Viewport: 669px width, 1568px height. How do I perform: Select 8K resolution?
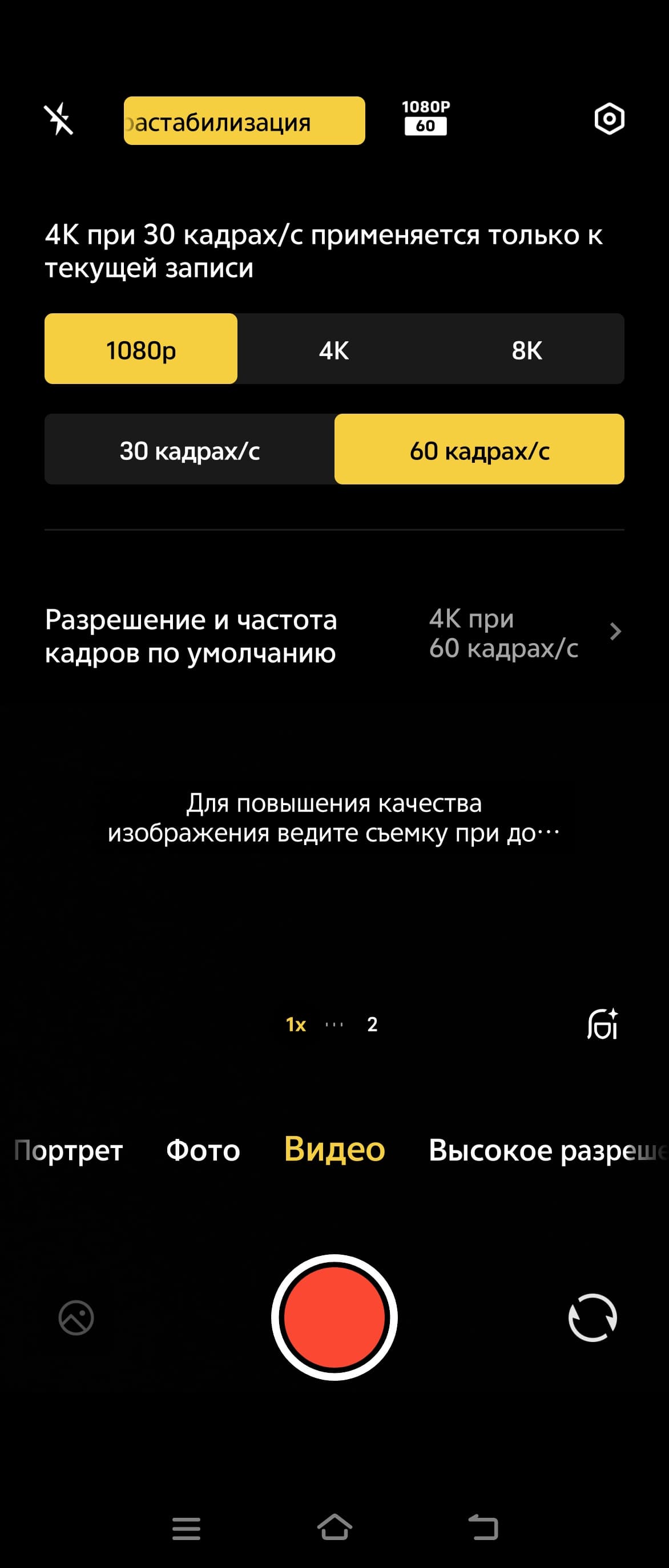click(x=526, y=349)
